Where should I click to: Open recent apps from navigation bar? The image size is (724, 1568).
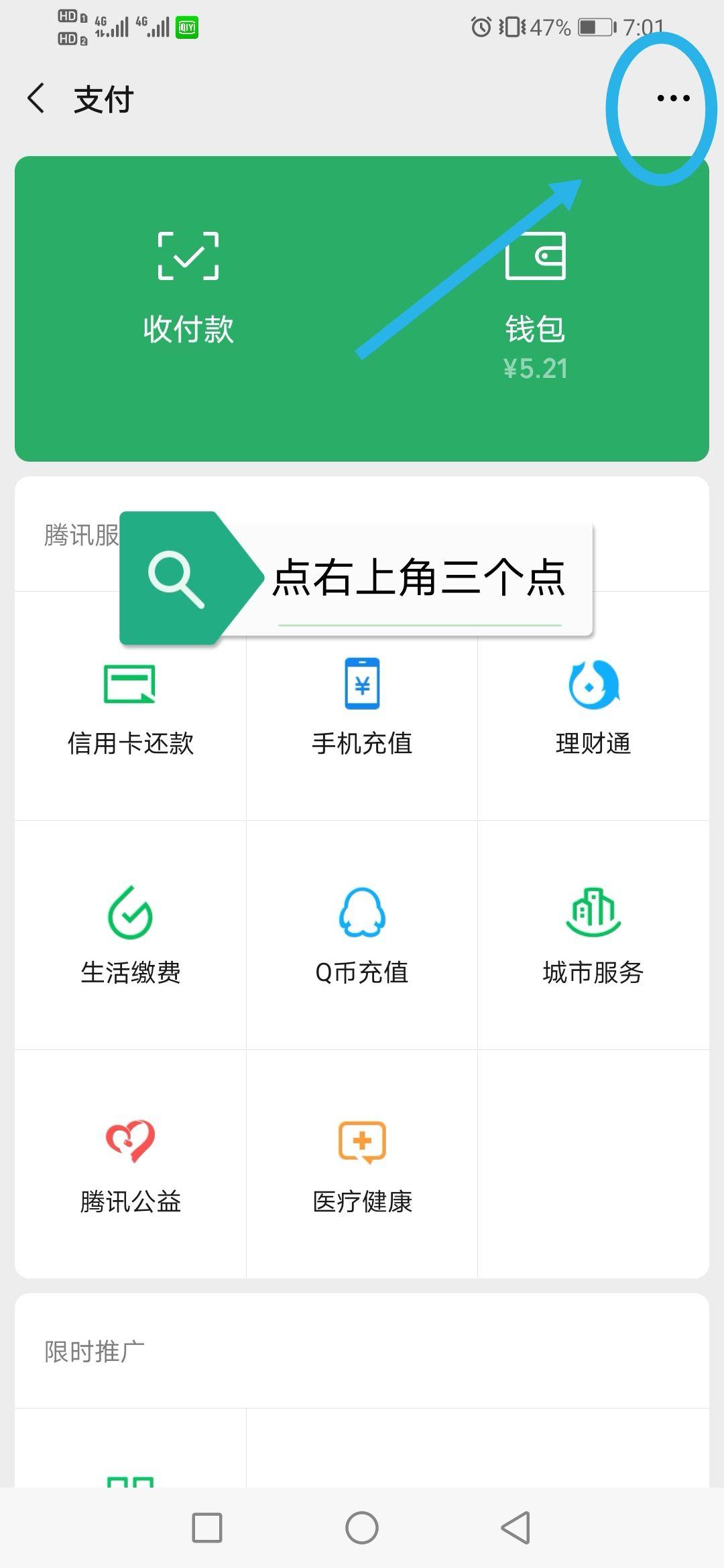coord(207,1528)
